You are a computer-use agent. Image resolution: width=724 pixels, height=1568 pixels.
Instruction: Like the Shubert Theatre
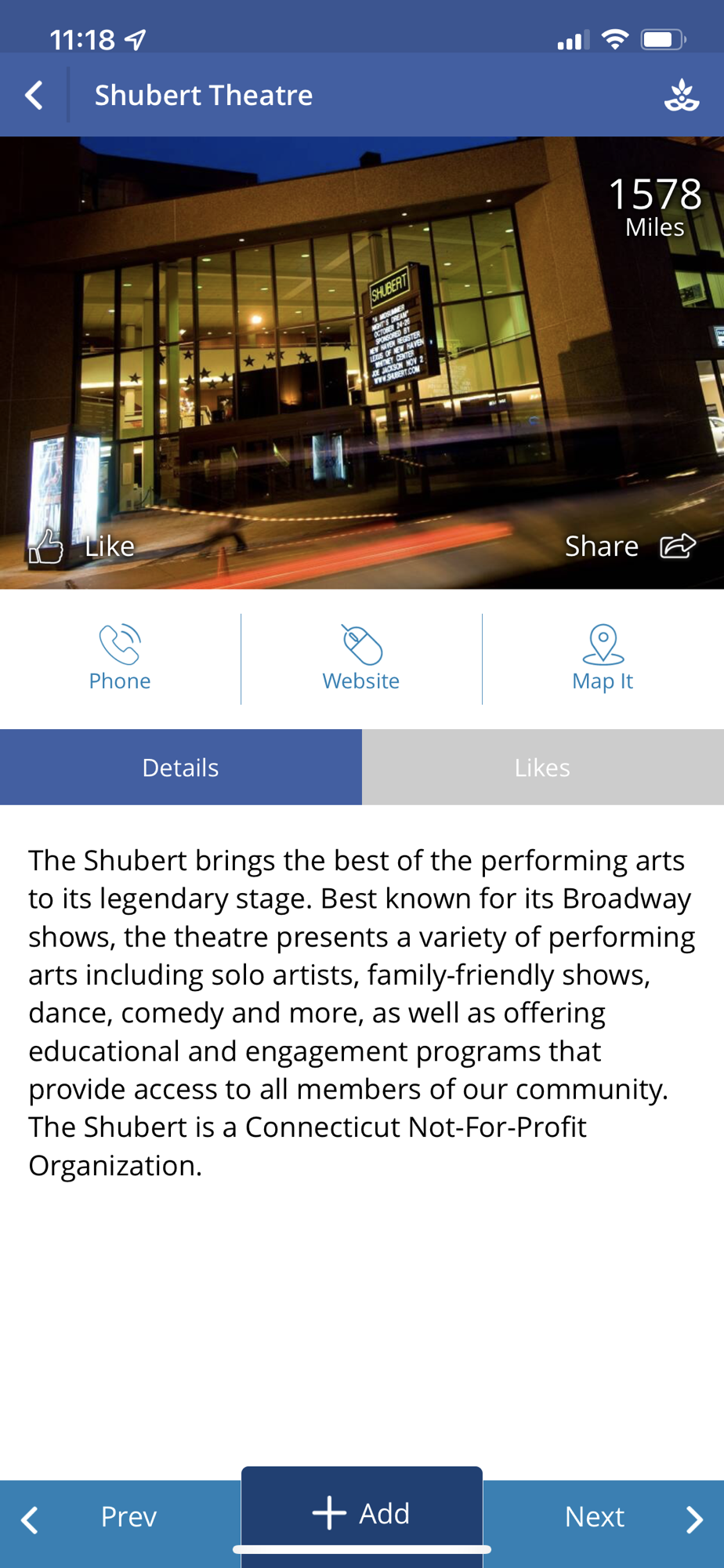[x=82, y=546]
